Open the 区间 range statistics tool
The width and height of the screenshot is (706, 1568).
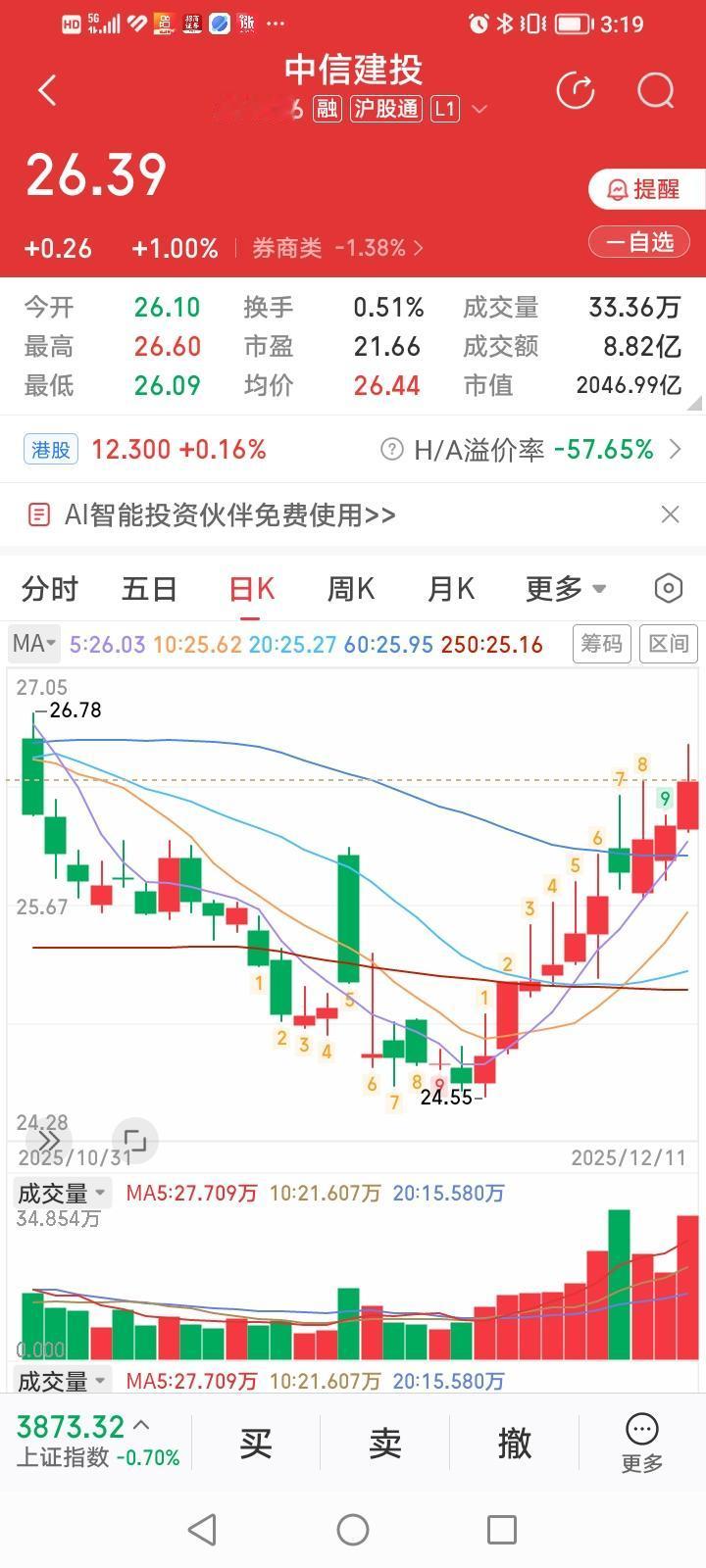pos(669,644)
